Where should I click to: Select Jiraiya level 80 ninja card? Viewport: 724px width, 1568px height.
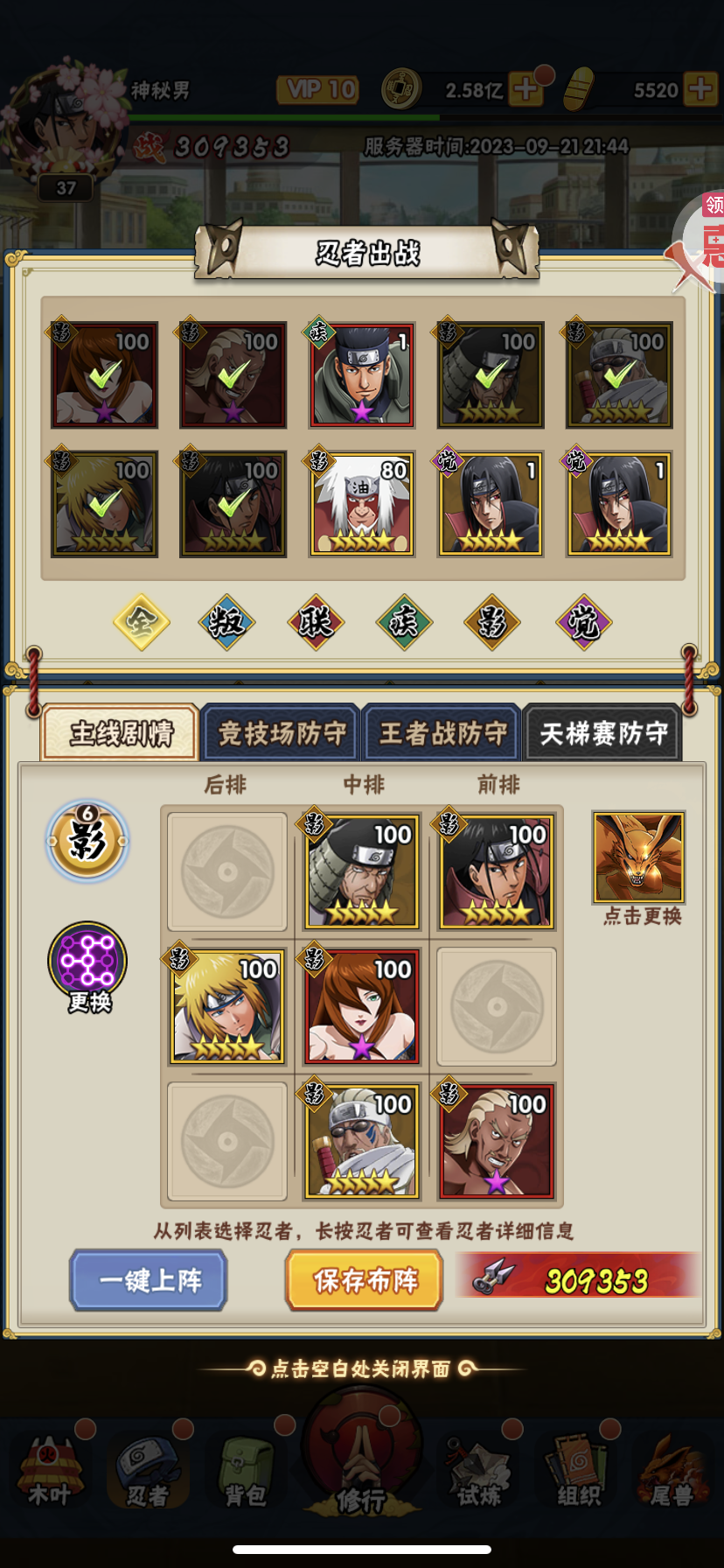coord(362,504)
